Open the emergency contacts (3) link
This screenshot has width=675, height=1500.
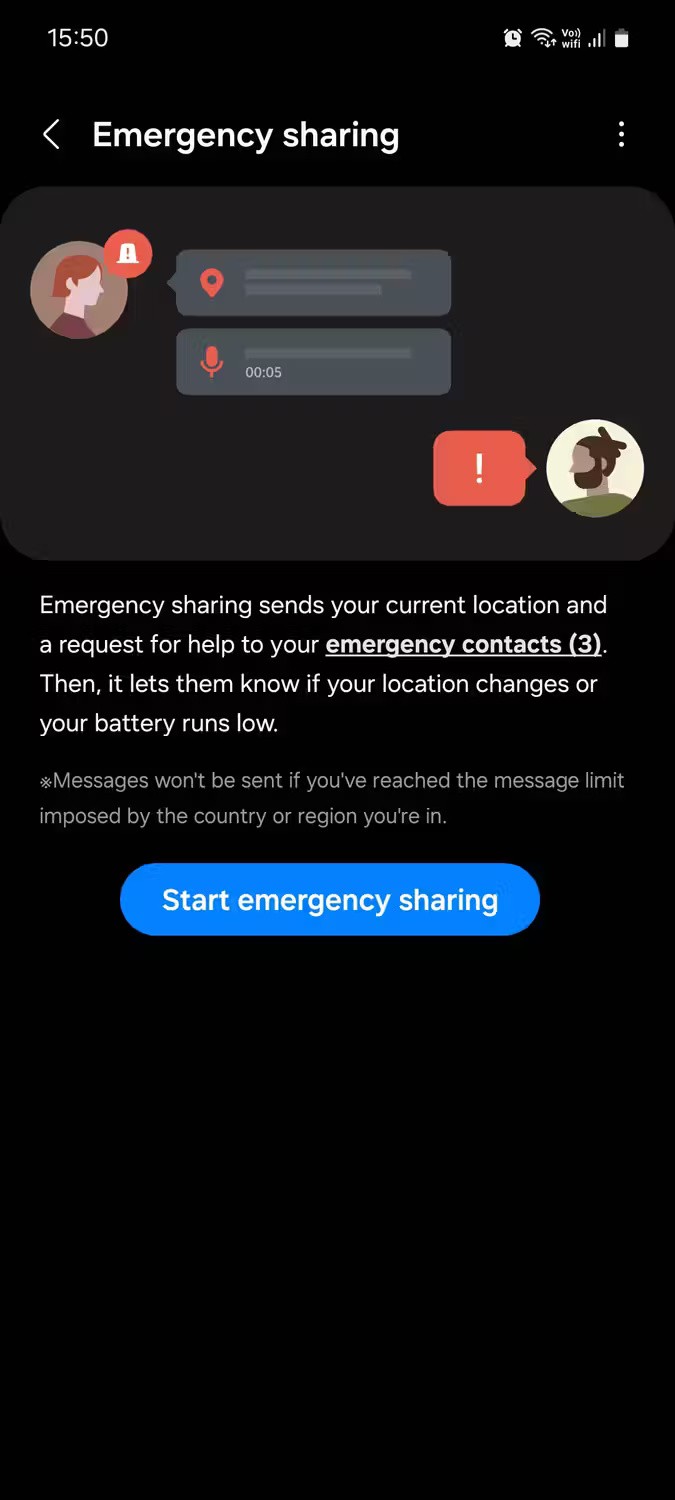coord(463,645)
